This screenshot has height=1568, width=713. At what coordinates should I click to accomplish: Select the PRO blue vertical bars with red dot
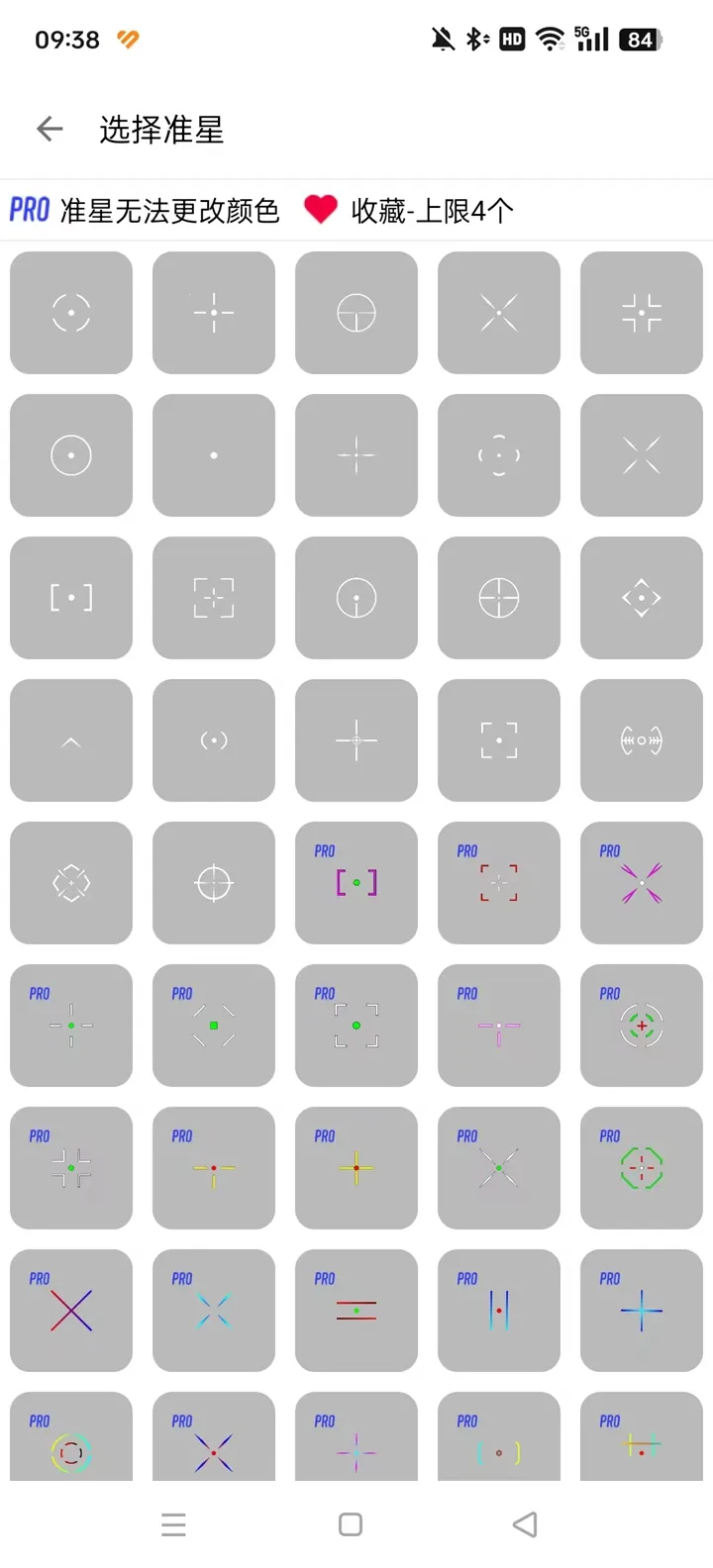pyautogui.click(x=499, y=1311)
